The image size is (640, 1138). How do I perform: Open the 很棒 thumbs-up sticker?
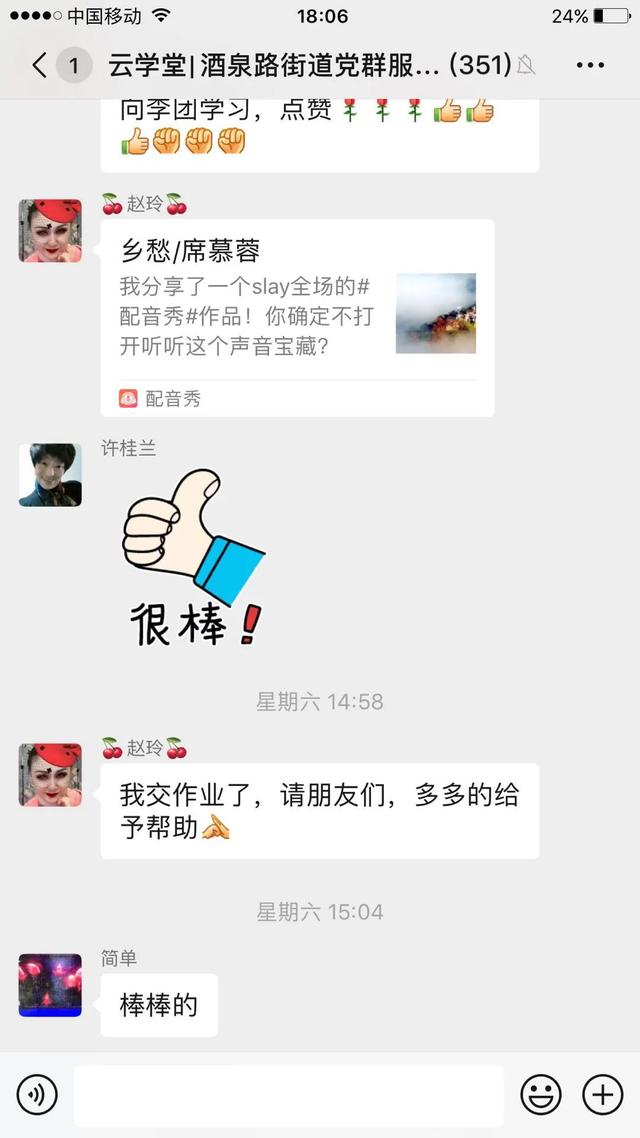(193, 557)
